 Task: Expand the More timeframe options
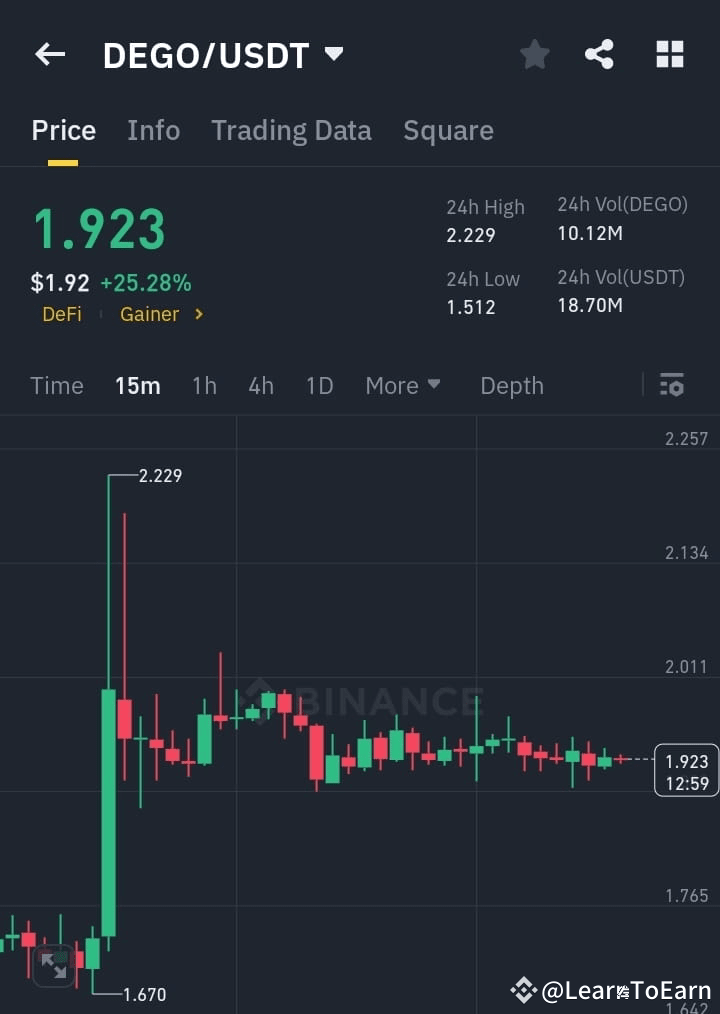pyautogui.click(x=403, y=385)
